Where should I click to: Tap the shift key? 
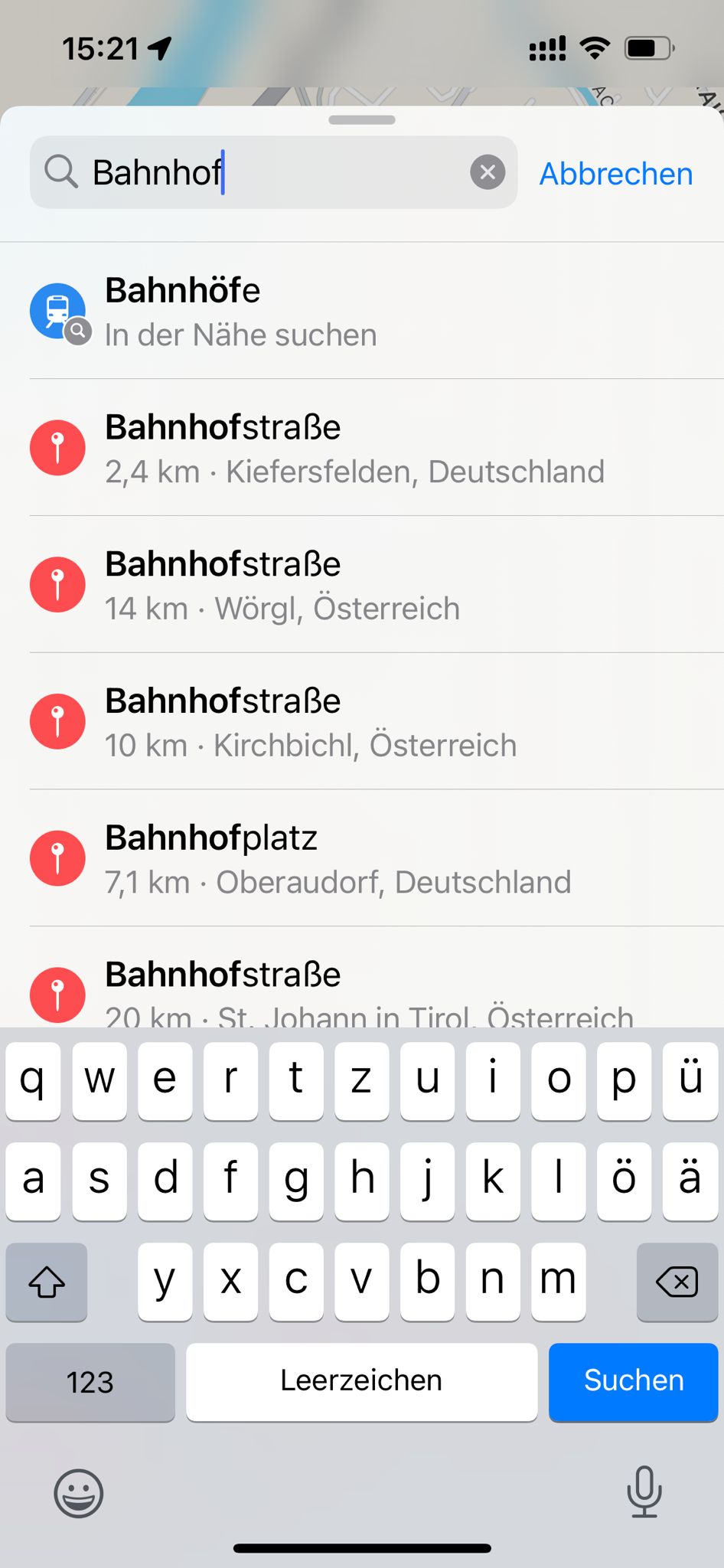coord(47,1282)
